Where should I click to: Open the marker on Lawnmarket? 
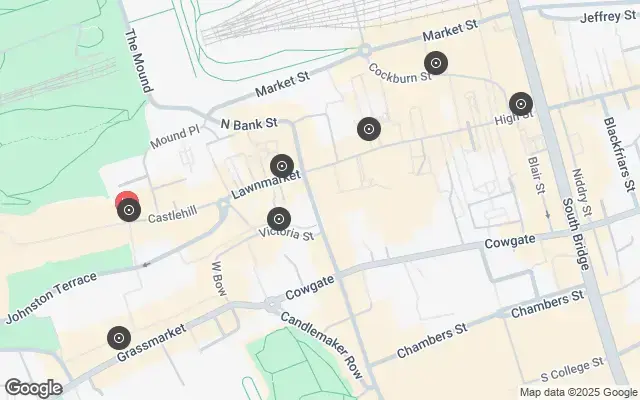pyautogui.click(x=282, y=167)
